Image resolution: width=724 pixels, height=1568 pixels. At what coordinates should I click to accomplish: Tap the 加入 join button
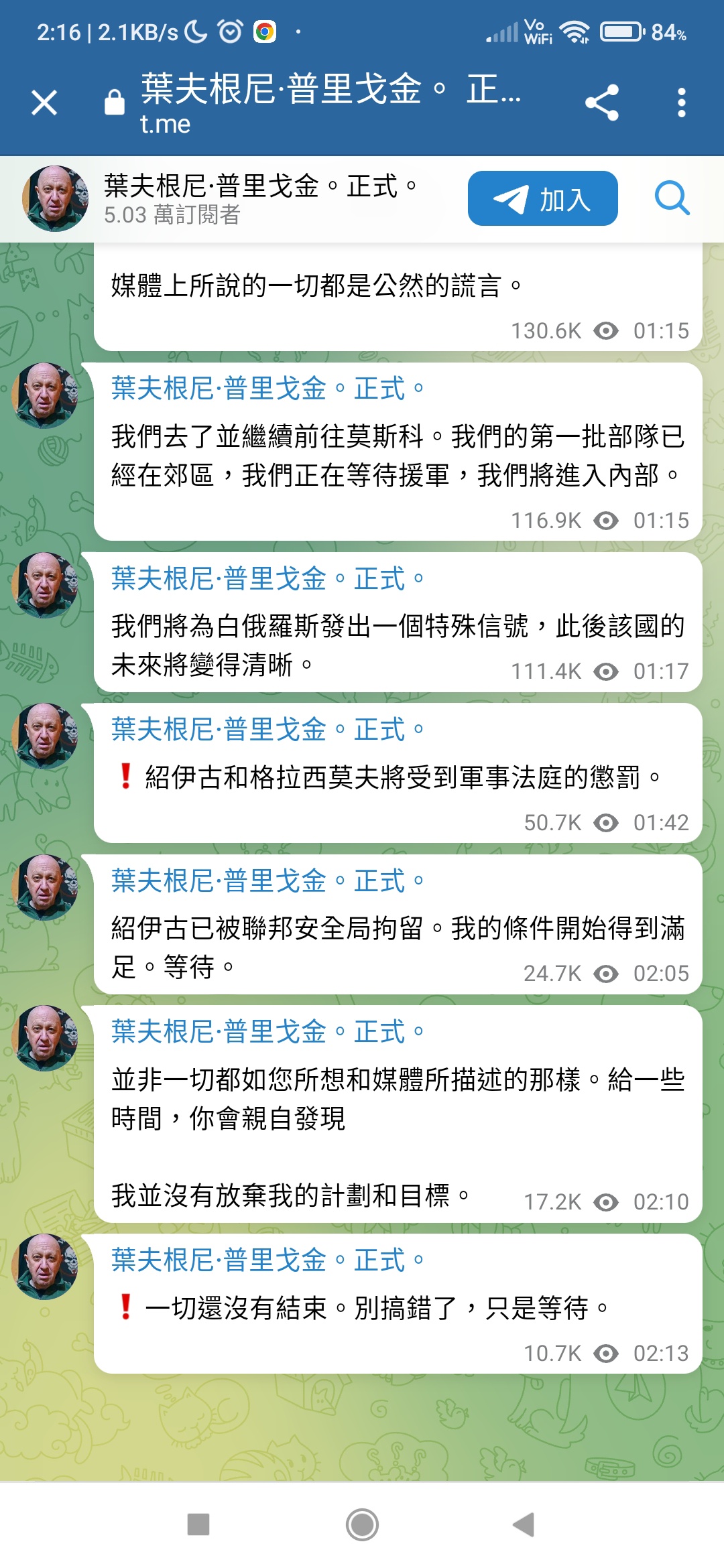click(542, 199)
